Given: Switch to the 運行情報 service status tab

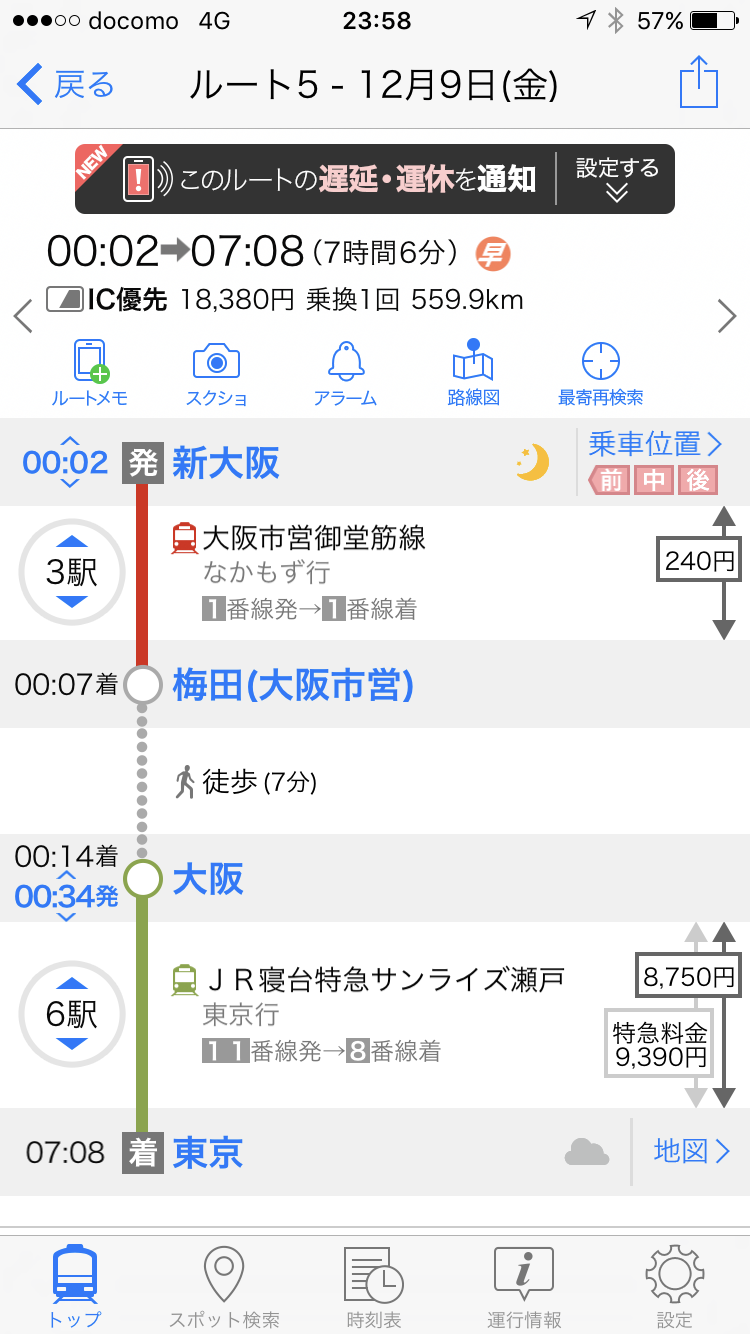Looking at the screenshot, I should tap(524, 1286).
